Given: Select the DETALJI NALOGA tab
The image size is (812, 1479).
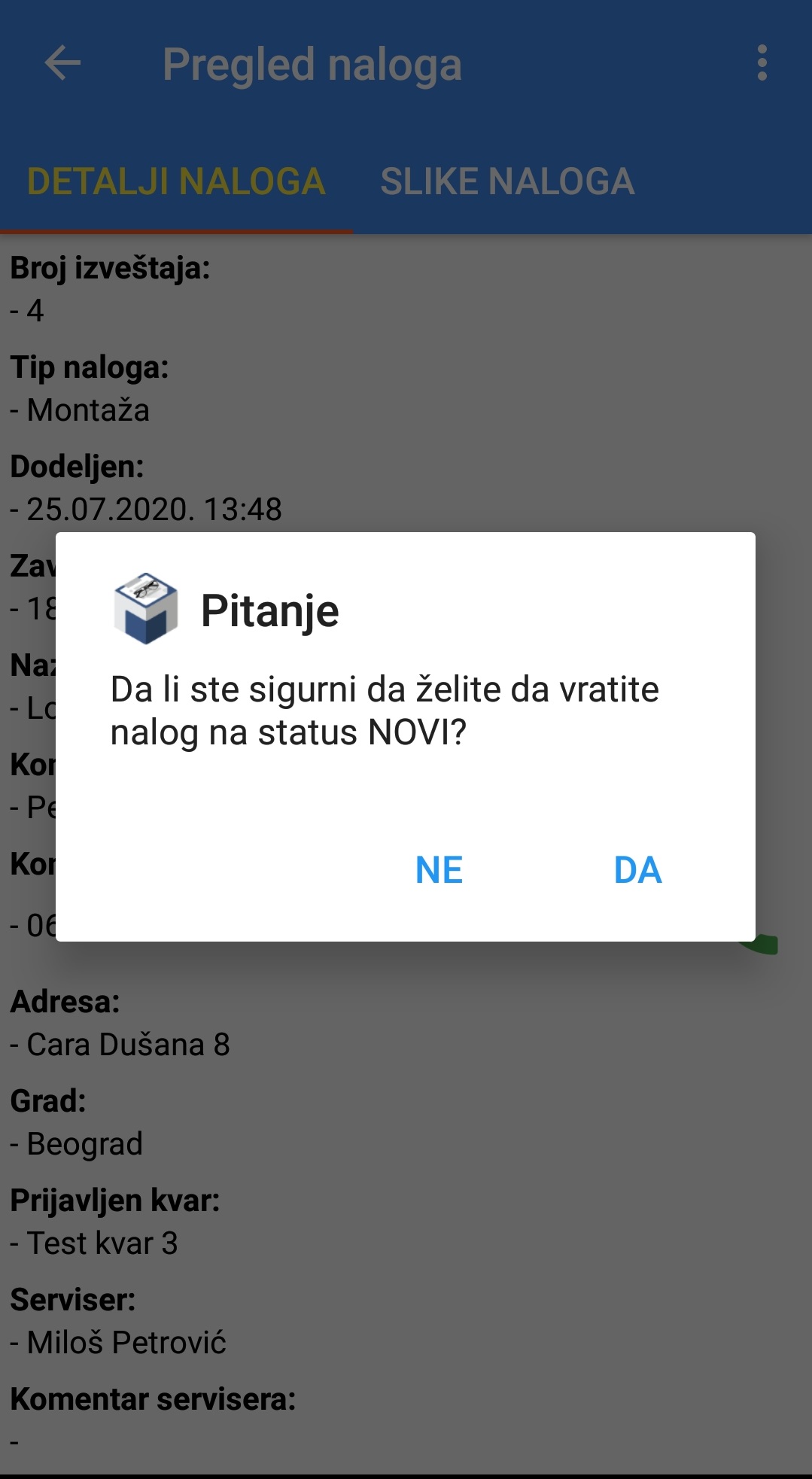Looking at the screenshot, I should click(x=176, y=182).
